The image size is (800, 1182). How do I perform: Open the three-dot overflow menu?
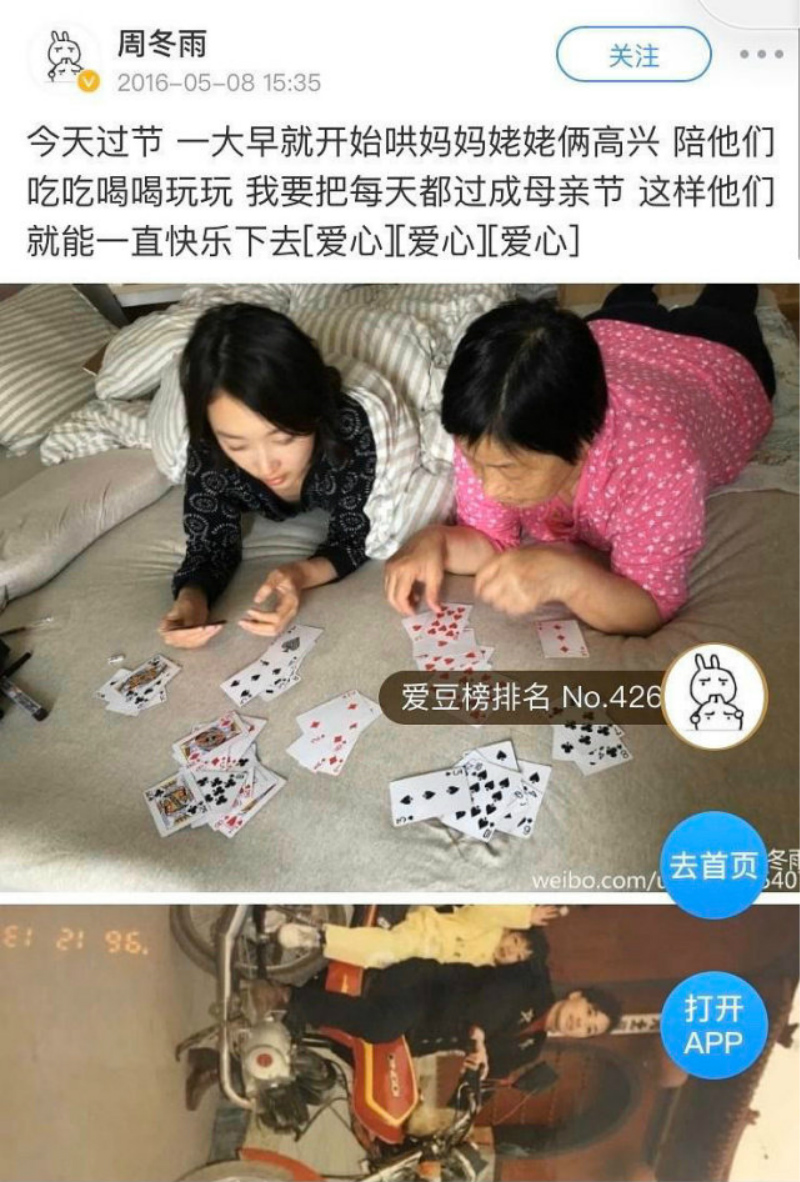click(760, 54)
